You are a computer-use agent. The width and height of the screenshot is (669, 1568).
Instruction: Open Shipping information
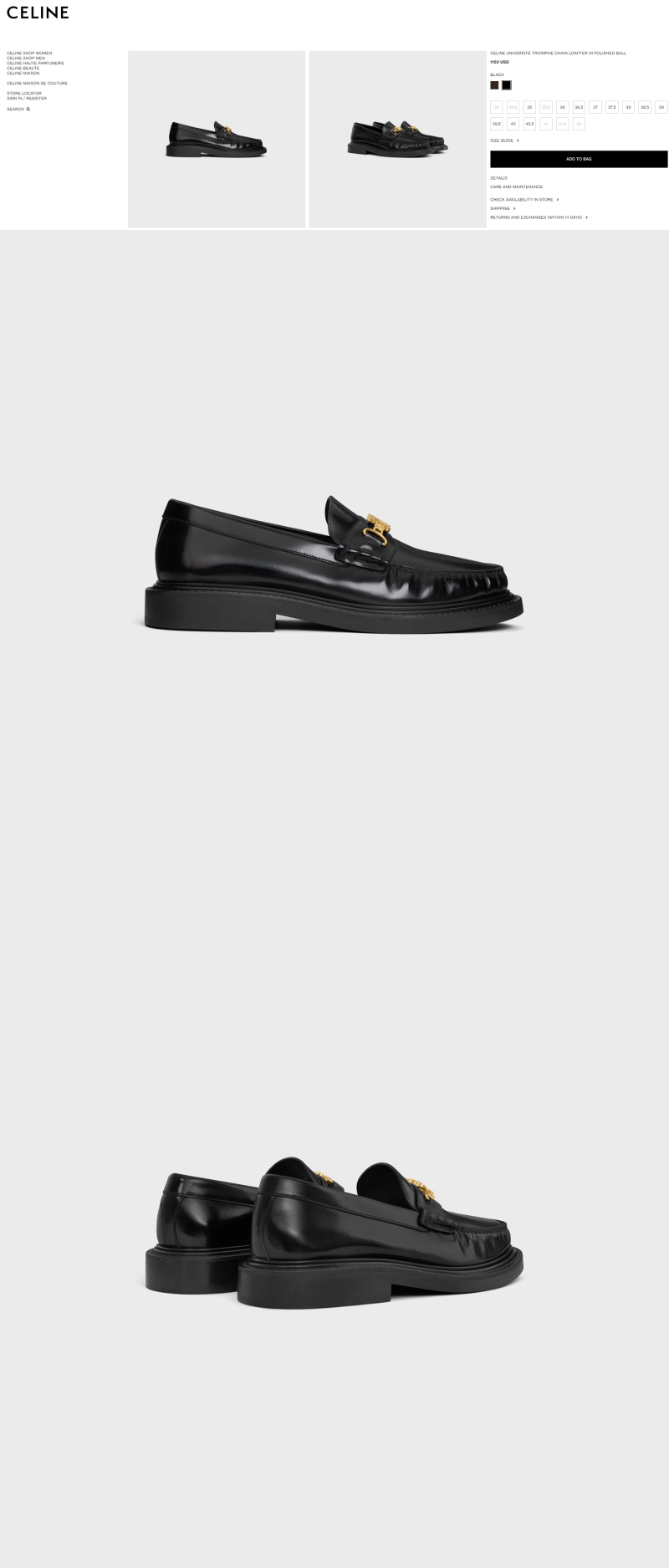[x=502, y=208]
